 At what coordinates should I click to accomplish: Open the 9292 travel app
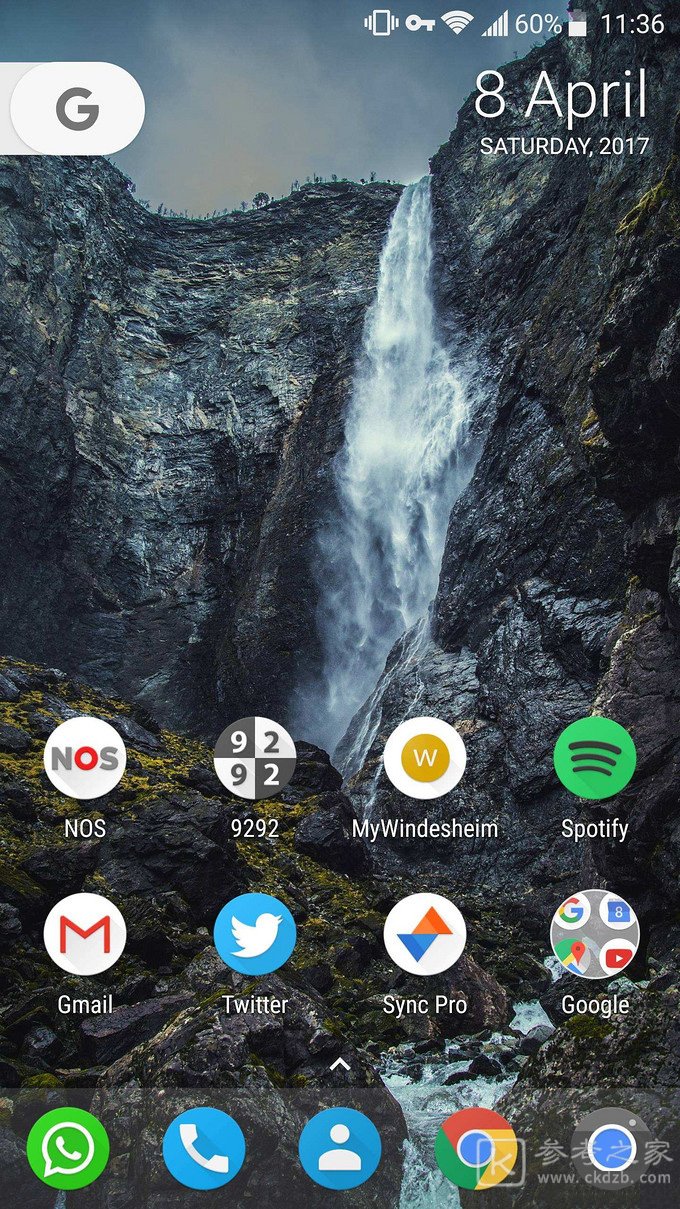[255, 758]
